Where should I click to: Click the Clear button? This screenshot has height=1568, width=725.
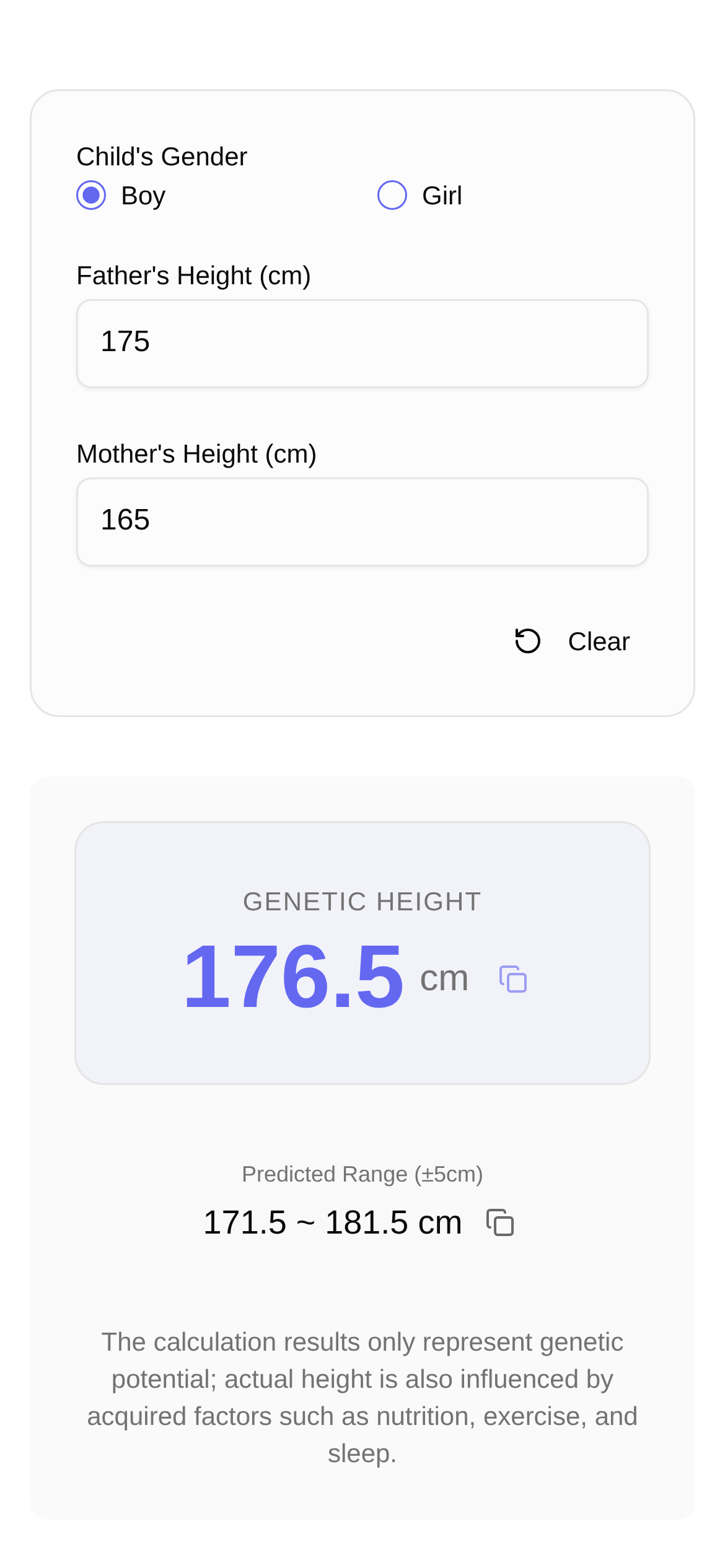(599, 641)
